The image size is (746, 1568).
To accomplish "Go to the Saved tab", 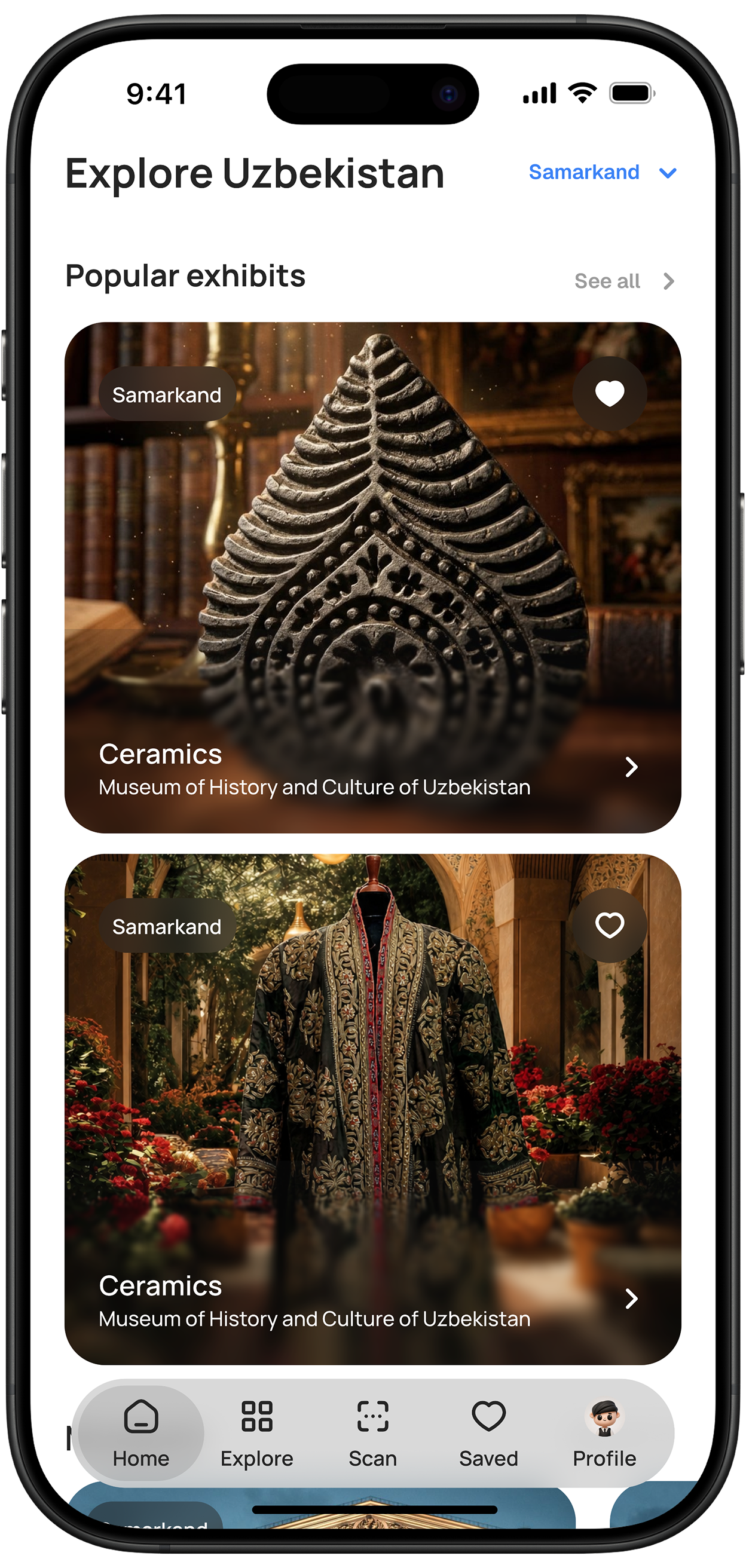I will coord(488,1434).
